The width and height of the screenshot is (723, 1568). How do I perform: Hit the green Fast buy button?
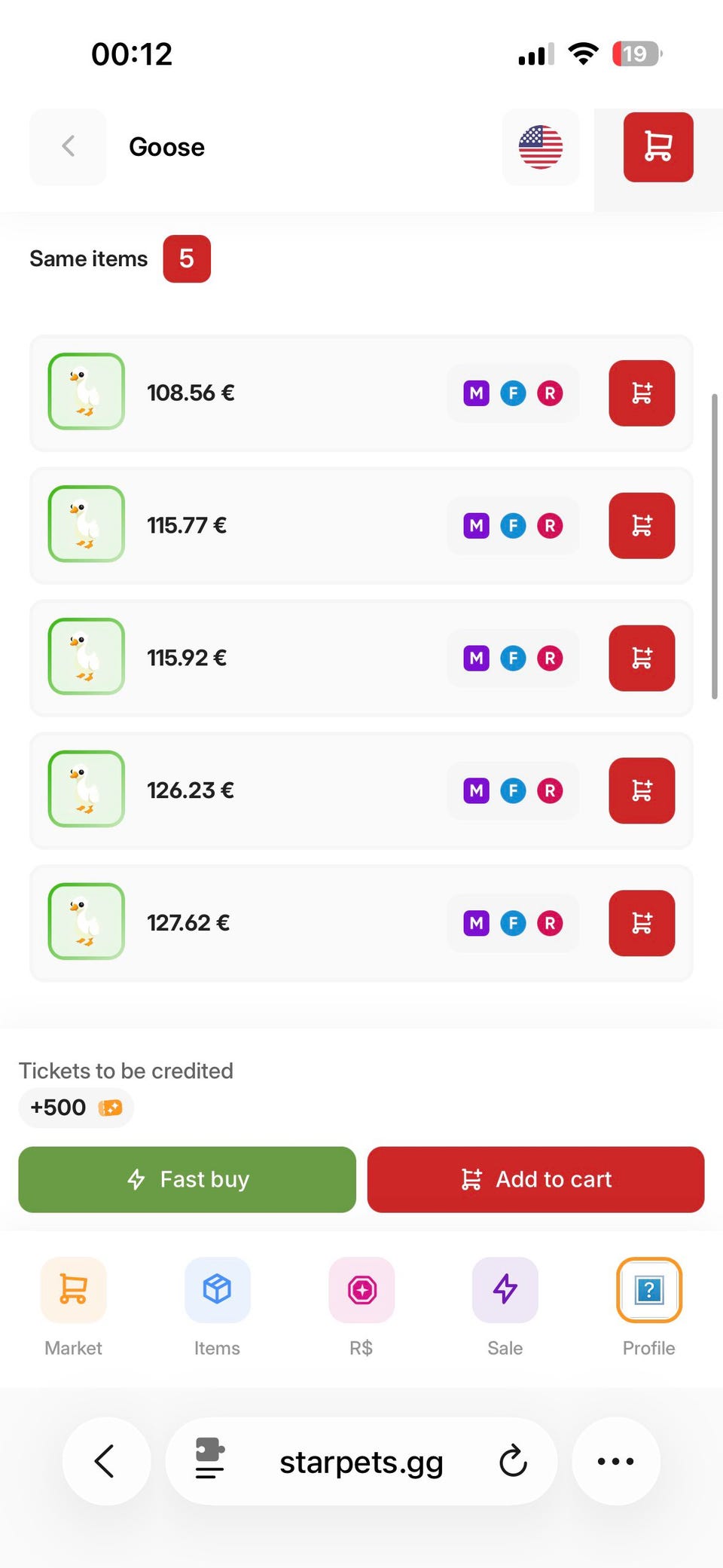pos(187,1179)
